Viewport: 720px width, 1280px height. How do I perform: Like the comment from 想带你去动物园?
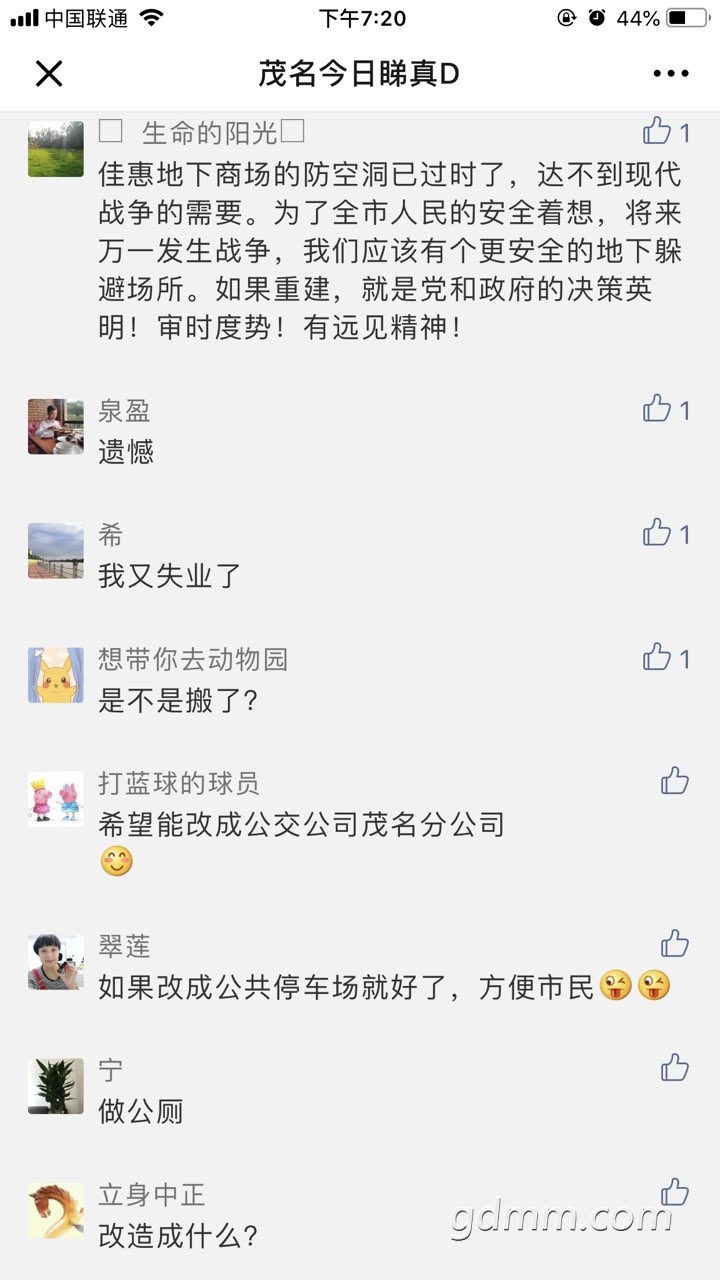pyautogui.click(x=657, y=656)
